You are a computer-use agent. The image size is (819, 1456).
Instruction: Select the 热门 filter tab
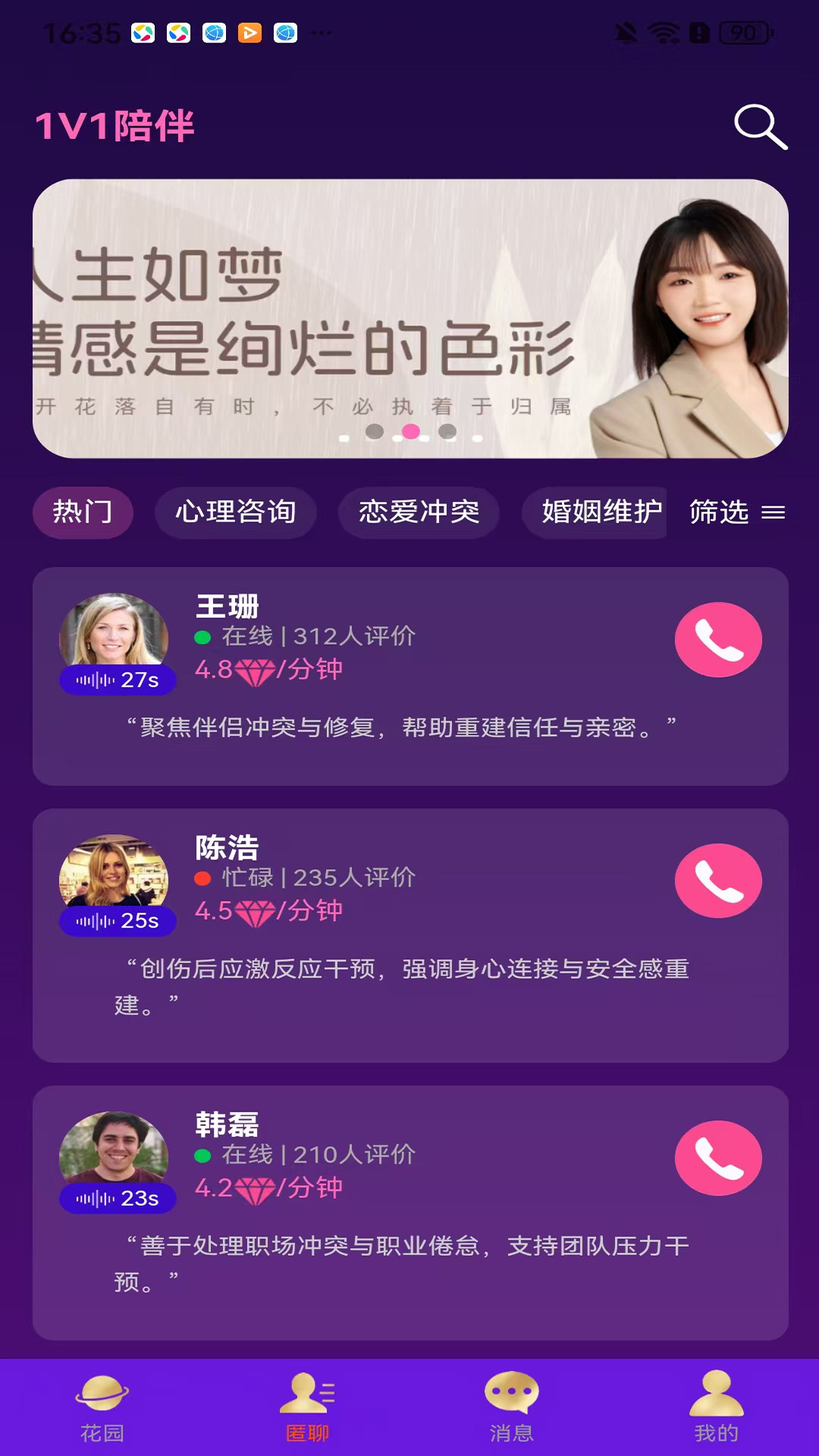coord(83,513)
